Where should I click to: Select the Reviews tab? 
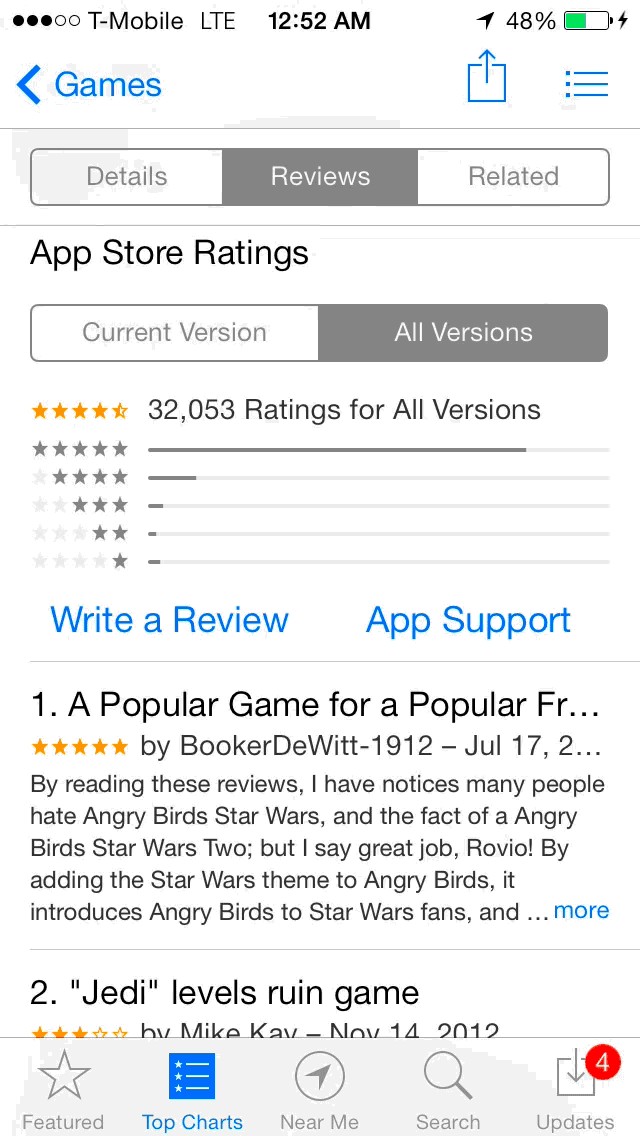coord(320,177)
